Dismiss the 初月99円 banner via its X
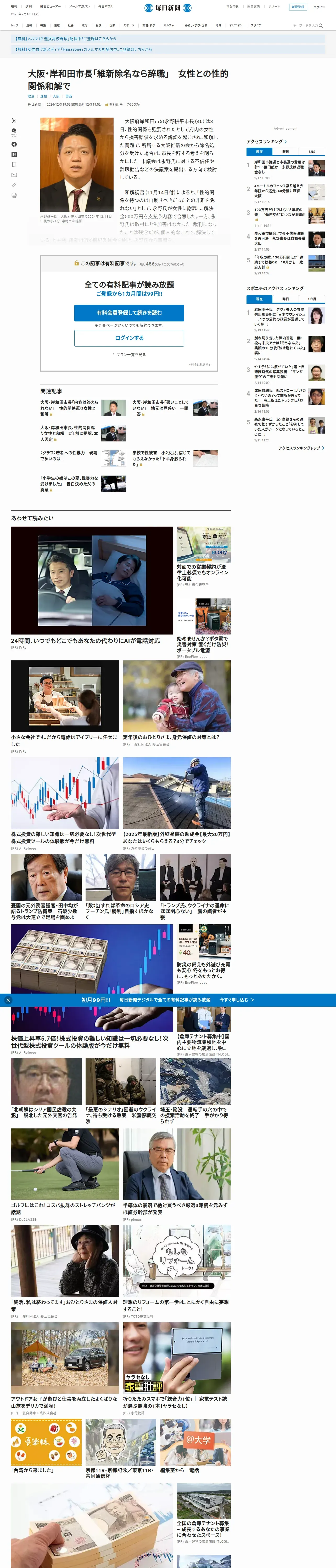Viewport: 336px width, 1568px height. [x=8, y=1000]
